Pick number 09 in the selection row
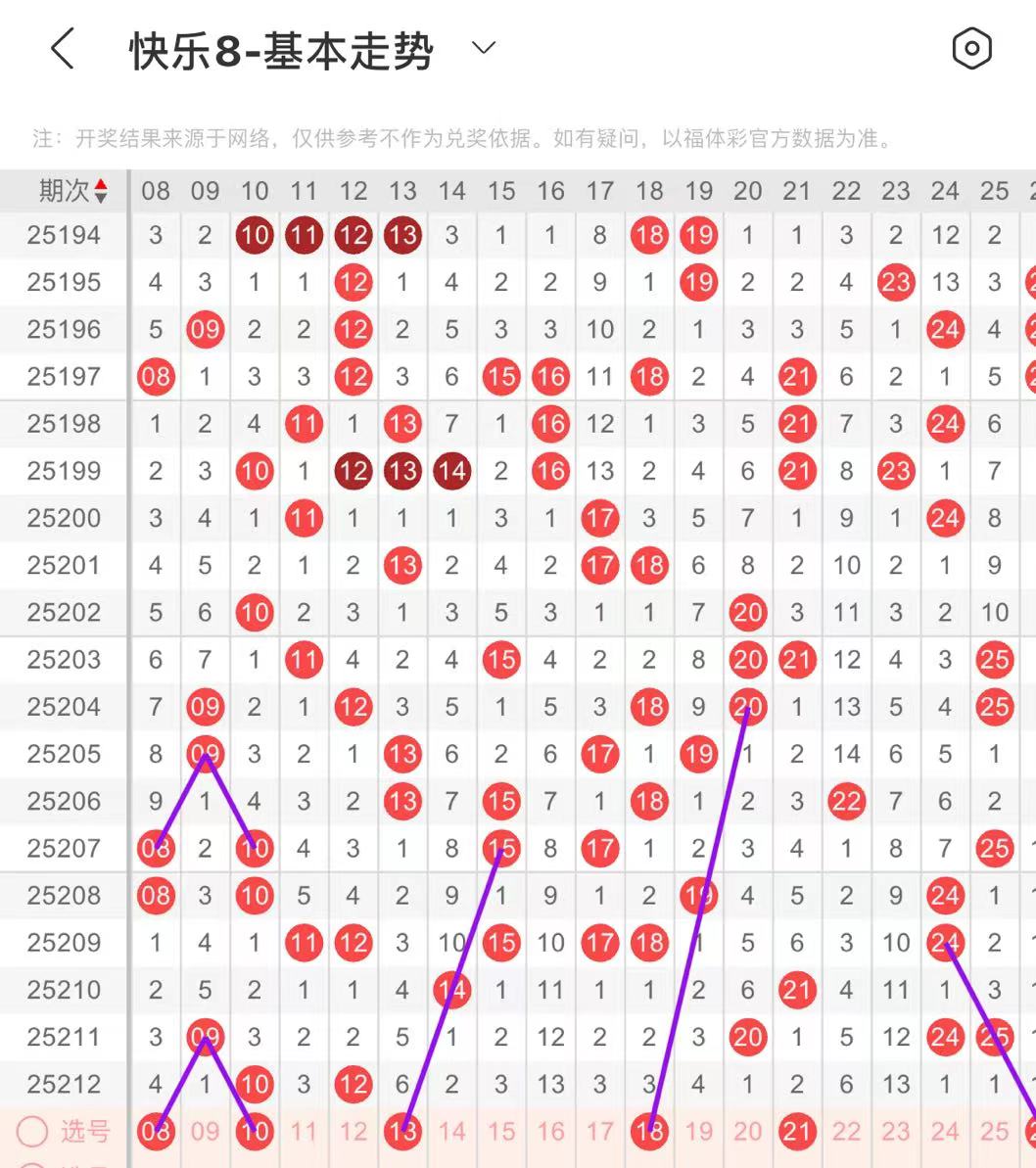The image size is (1036, 1168). 205,1132
